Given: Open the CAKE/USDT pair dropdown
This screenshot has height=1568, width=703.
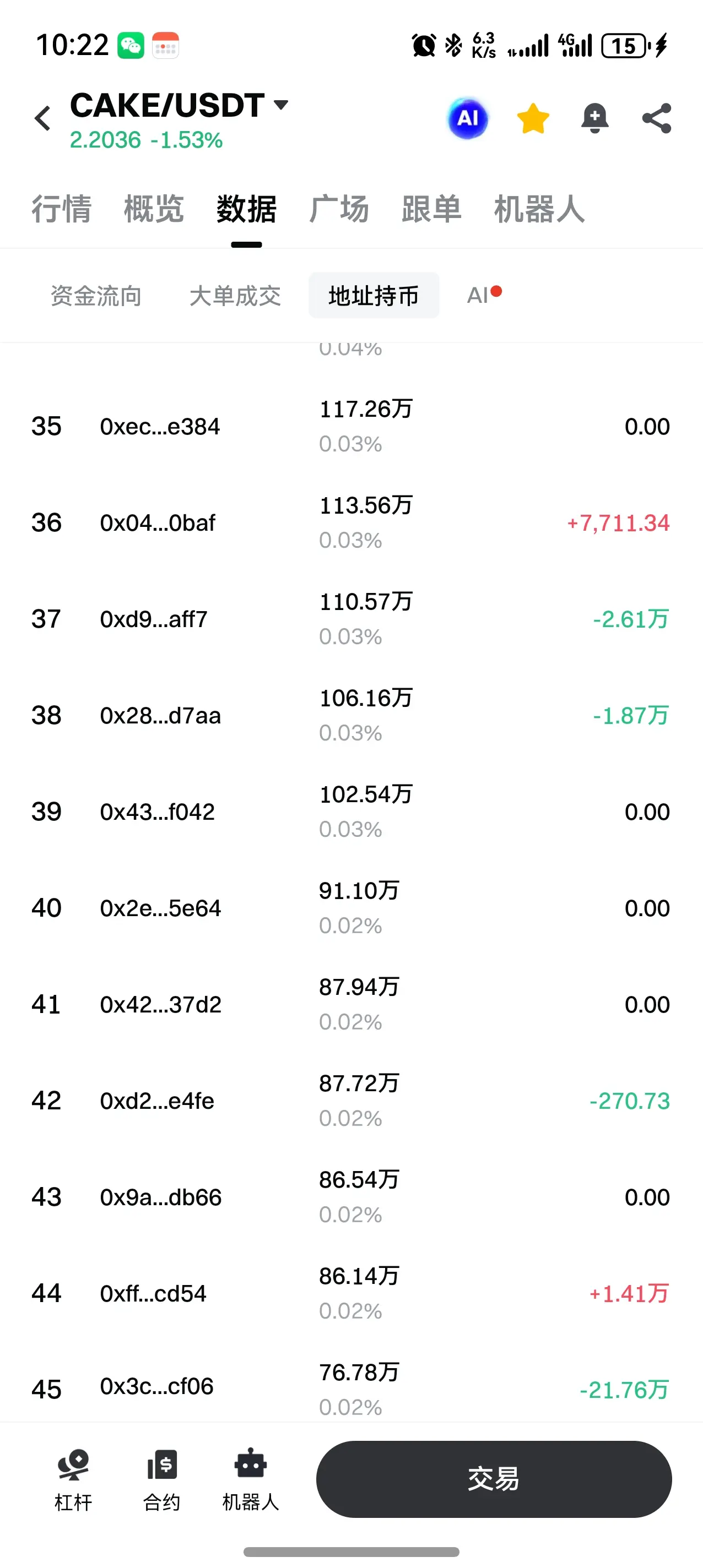Looking at the screenshot, I should [x=179, y=105].
